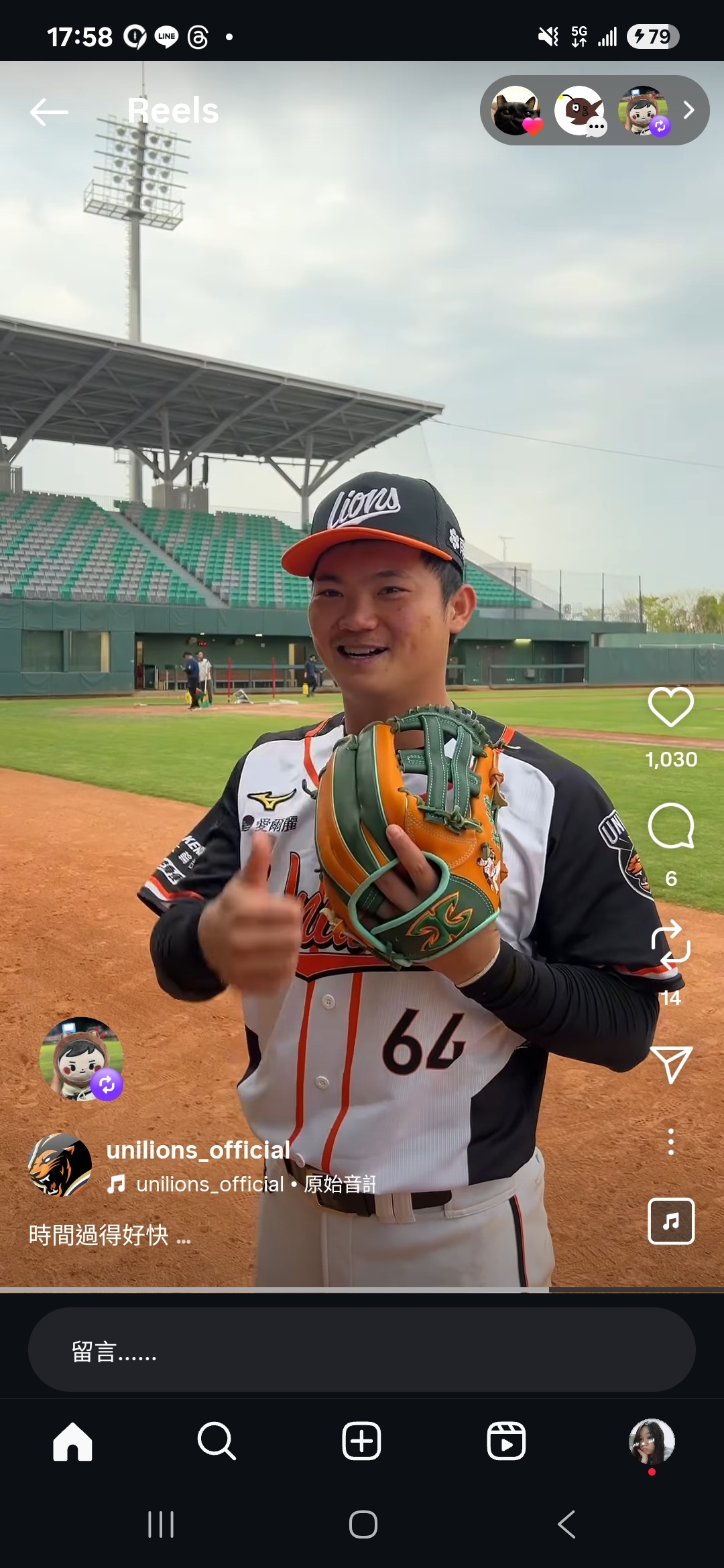Image resolution: width=724 pixels, height=1568 pixels.
Task: Open recent apps from navigation bar
Action: pyautogui.click(x=161, y=1524)
